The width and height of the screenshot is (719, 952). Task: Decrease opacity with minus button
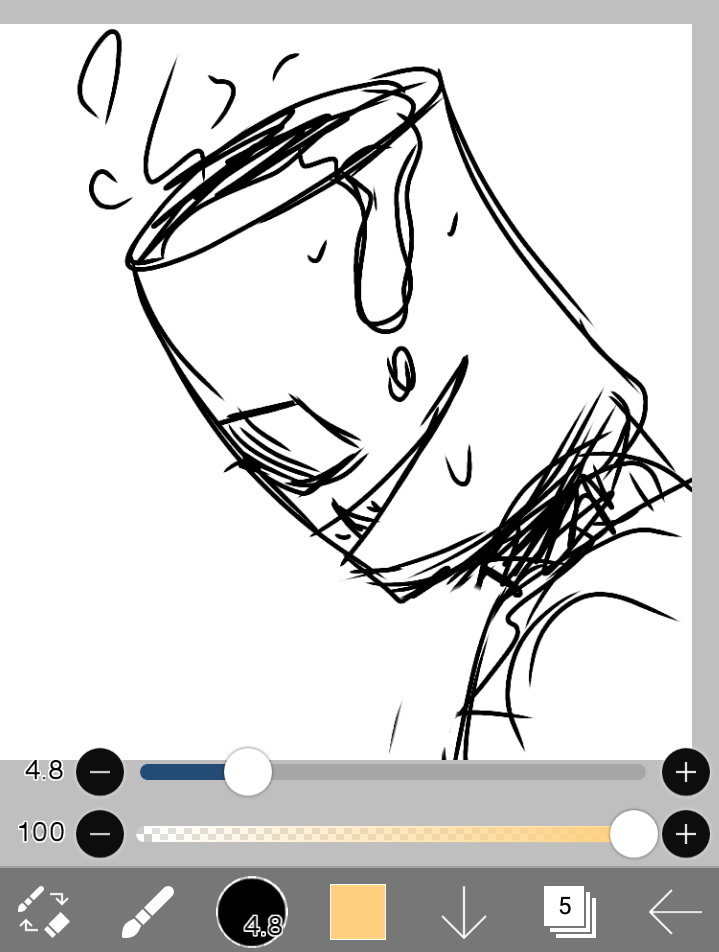100,834
